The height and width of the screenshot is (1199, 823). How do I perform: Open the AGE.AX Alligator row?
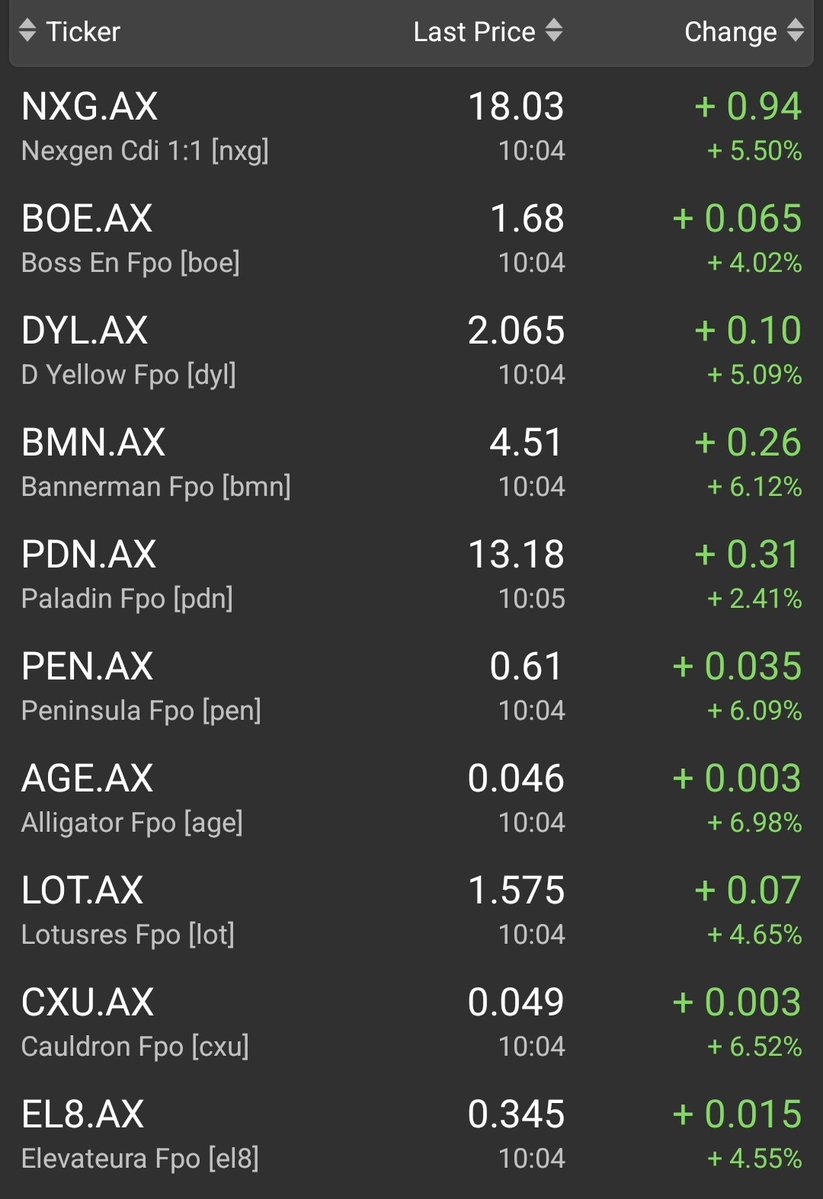pos(88,779)
